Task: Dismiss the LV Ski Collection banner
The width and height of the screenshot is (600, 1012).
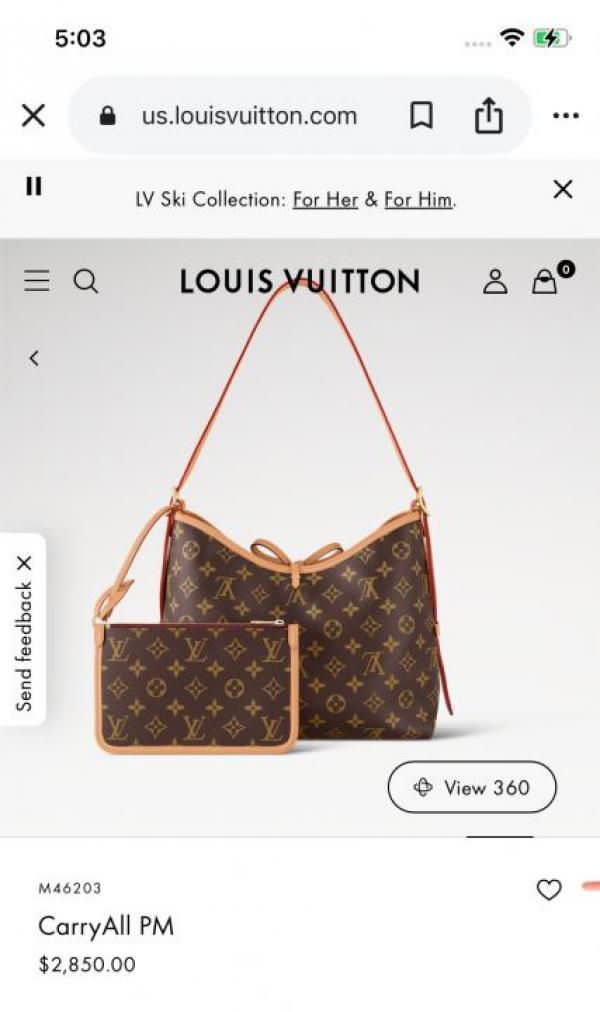Action: [563, 188]
